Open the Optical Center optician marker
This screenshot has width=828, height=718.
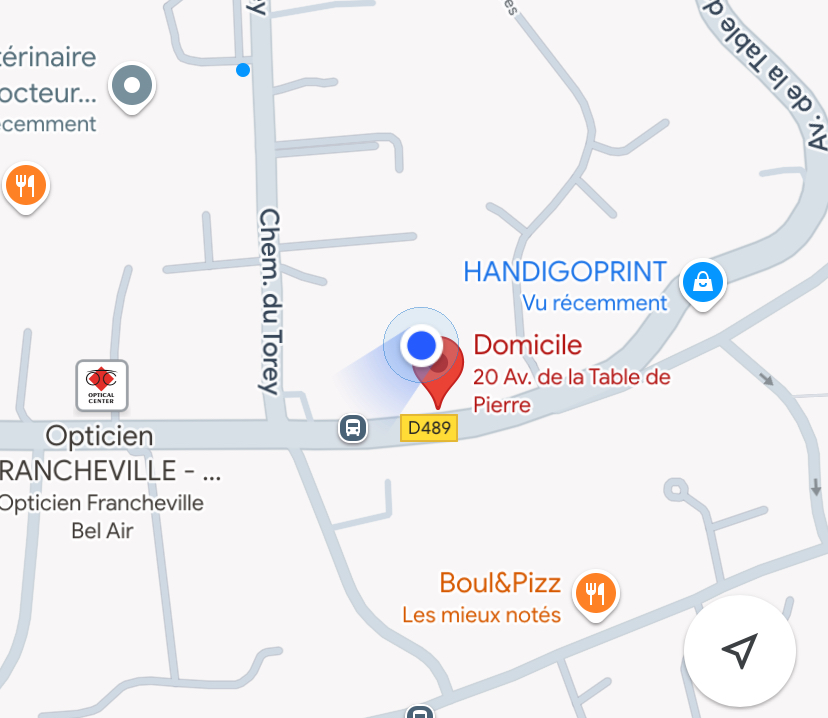click(102, 385)
